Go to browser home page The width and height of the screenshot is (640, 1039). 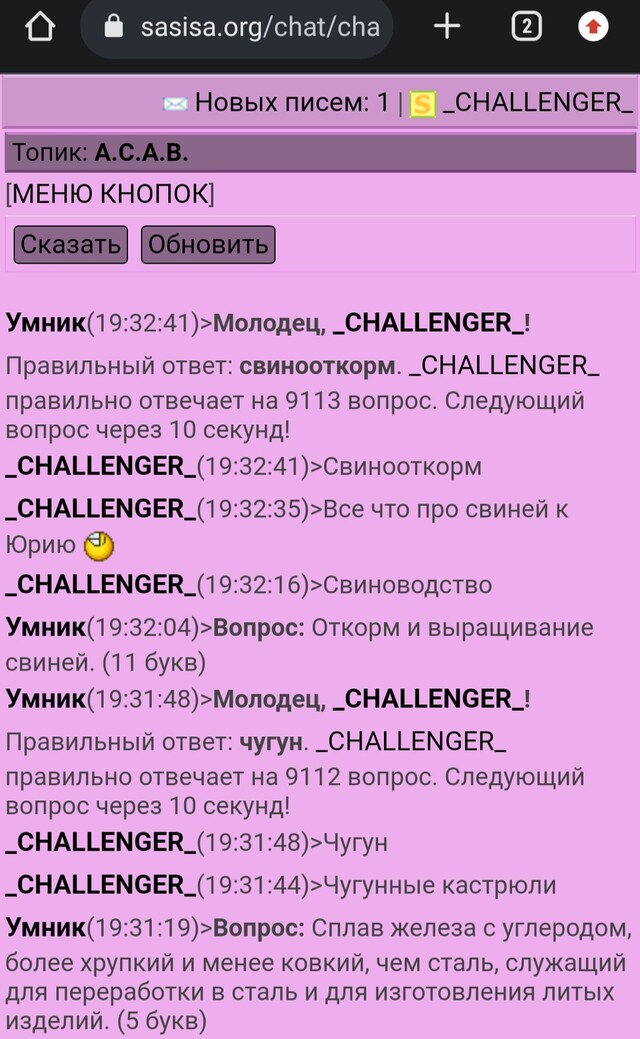pyautogui.click(x=39, y=27)
